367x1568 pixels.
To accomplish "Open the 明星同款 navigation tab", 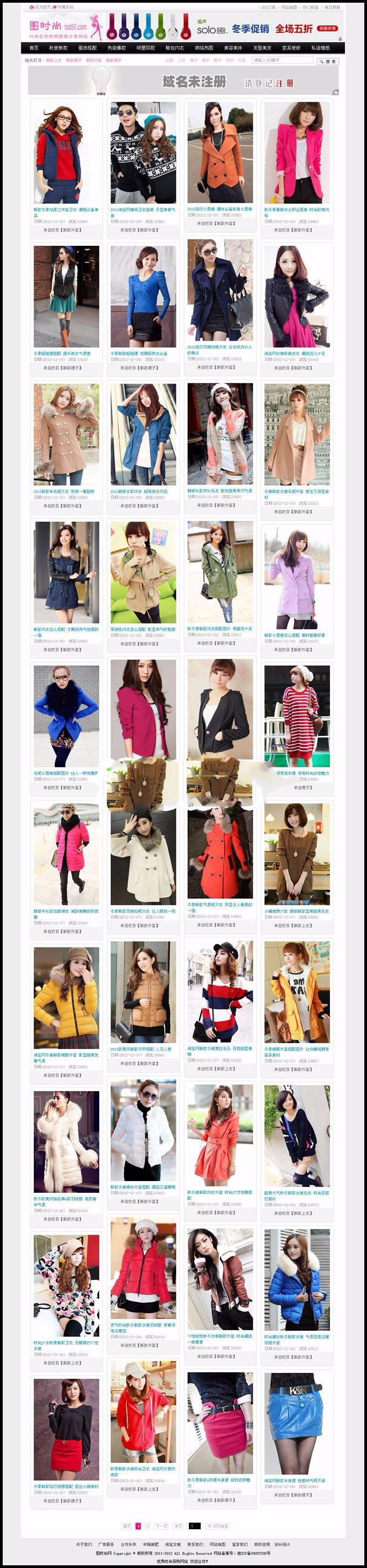I will pyautogui.click(x=146, y=47).
